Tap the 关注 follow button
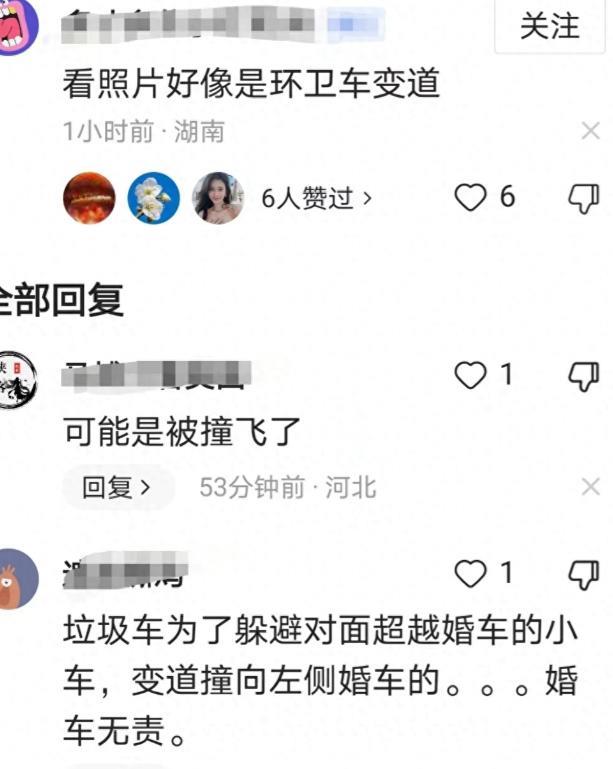The height and width of the screenshot is (769, 613). click(x=550, y=26)
